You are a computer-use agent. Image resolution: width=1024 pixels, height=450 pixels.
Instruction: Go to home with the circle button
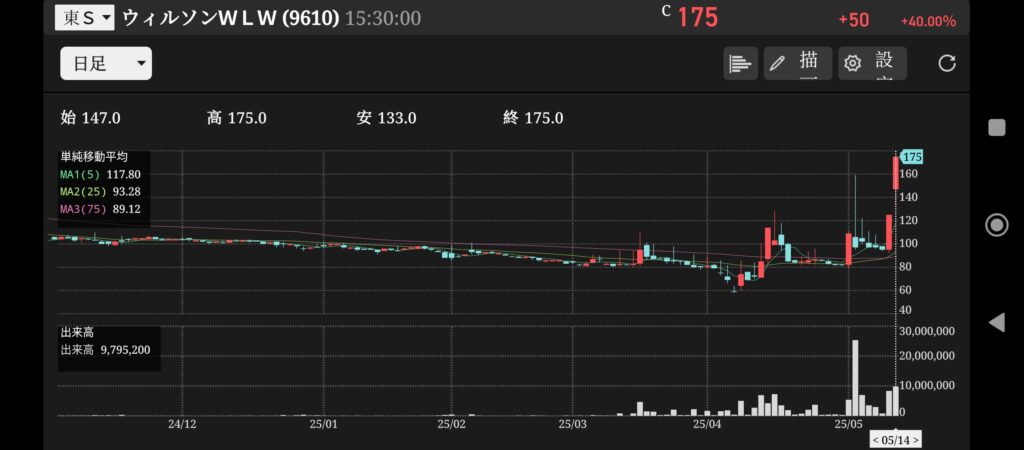(x=996, y=224)
